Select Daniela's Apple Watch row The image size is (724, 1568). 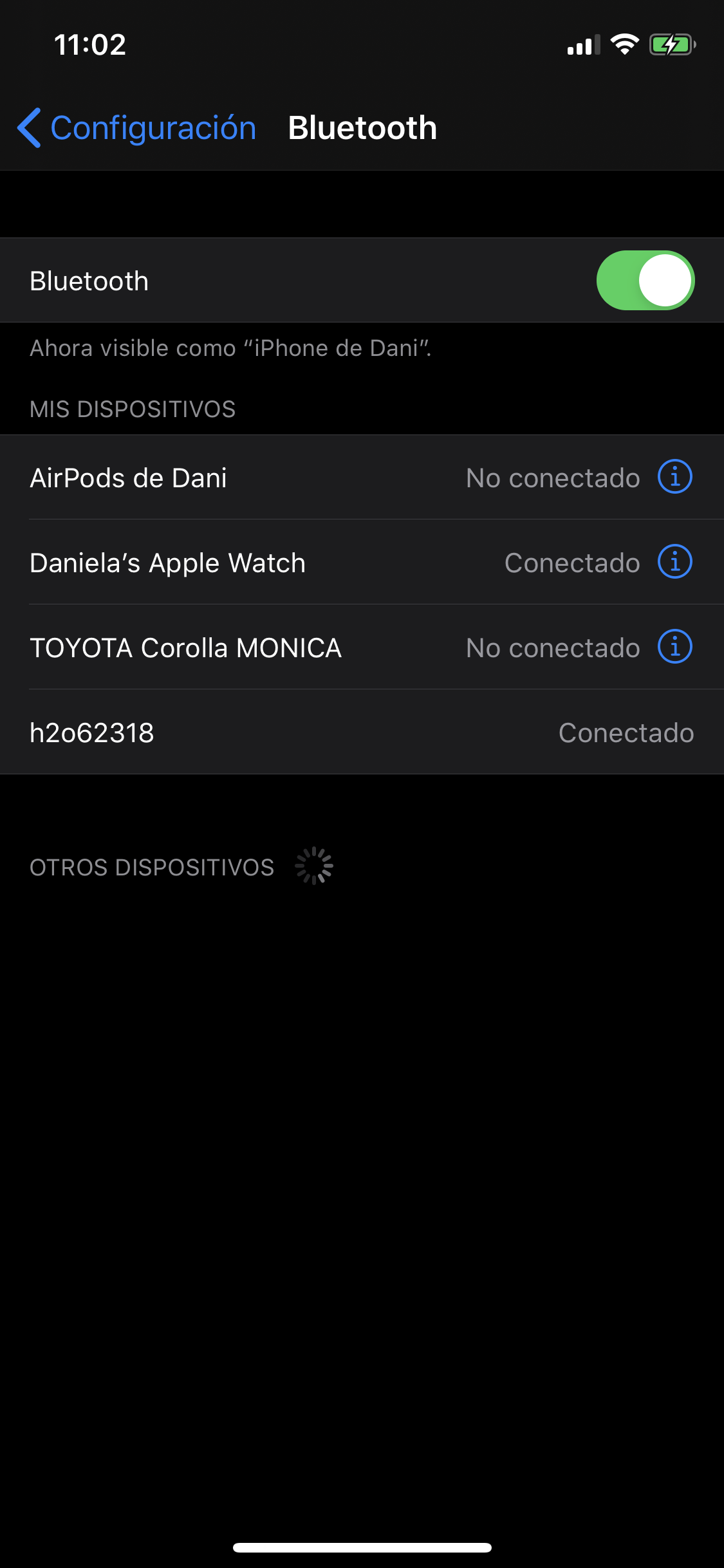click(x=257, y=563)
